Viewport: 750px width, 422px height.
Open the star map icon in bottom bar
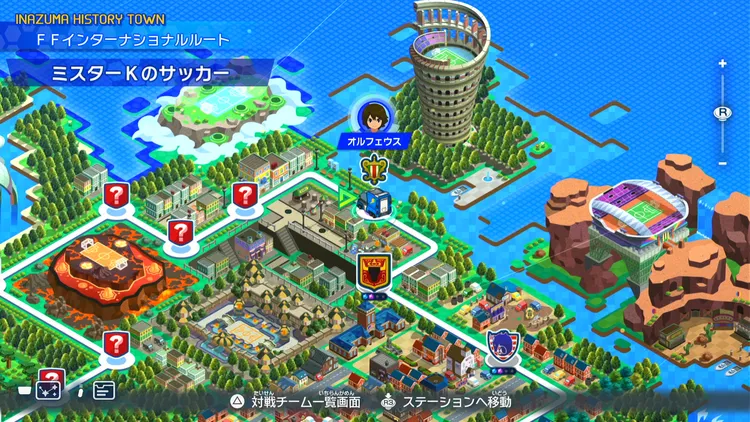50,390
